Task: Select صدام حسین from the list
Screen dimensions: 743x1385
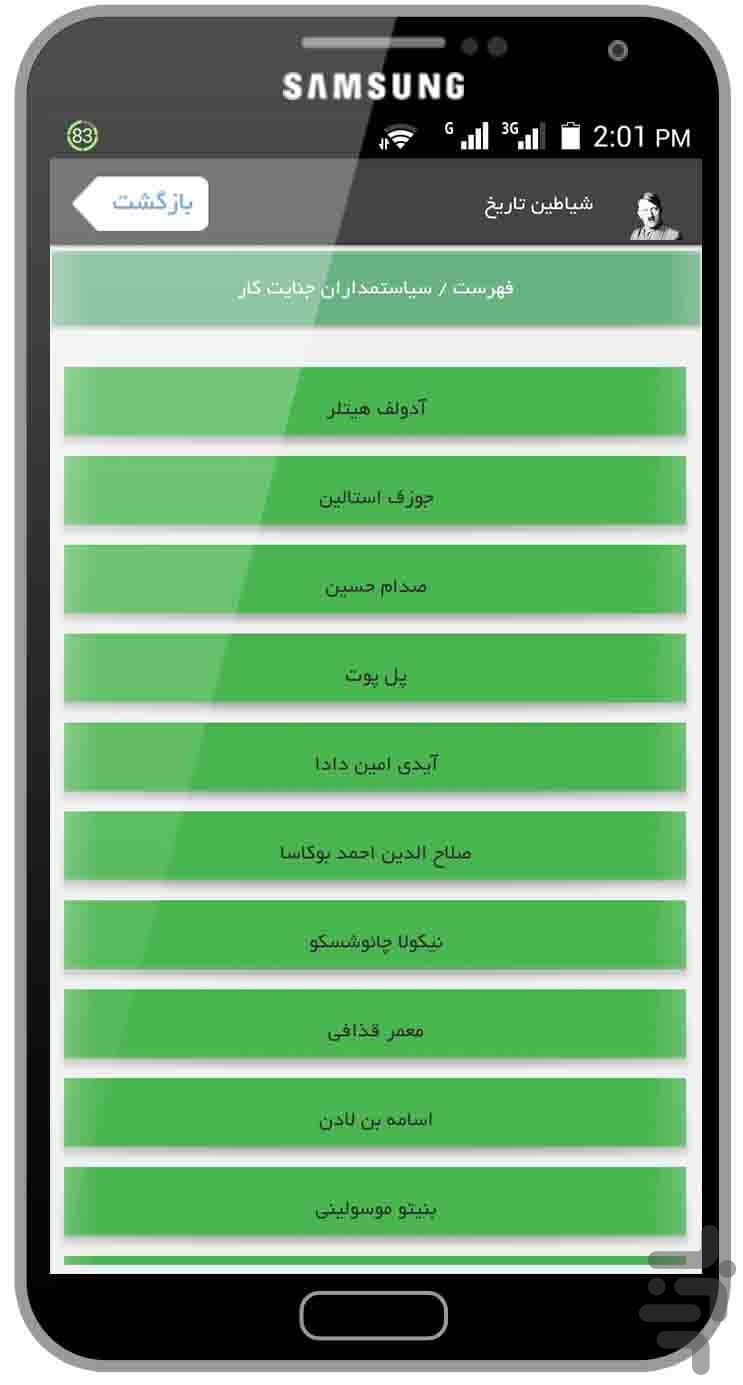Action: 375,580
